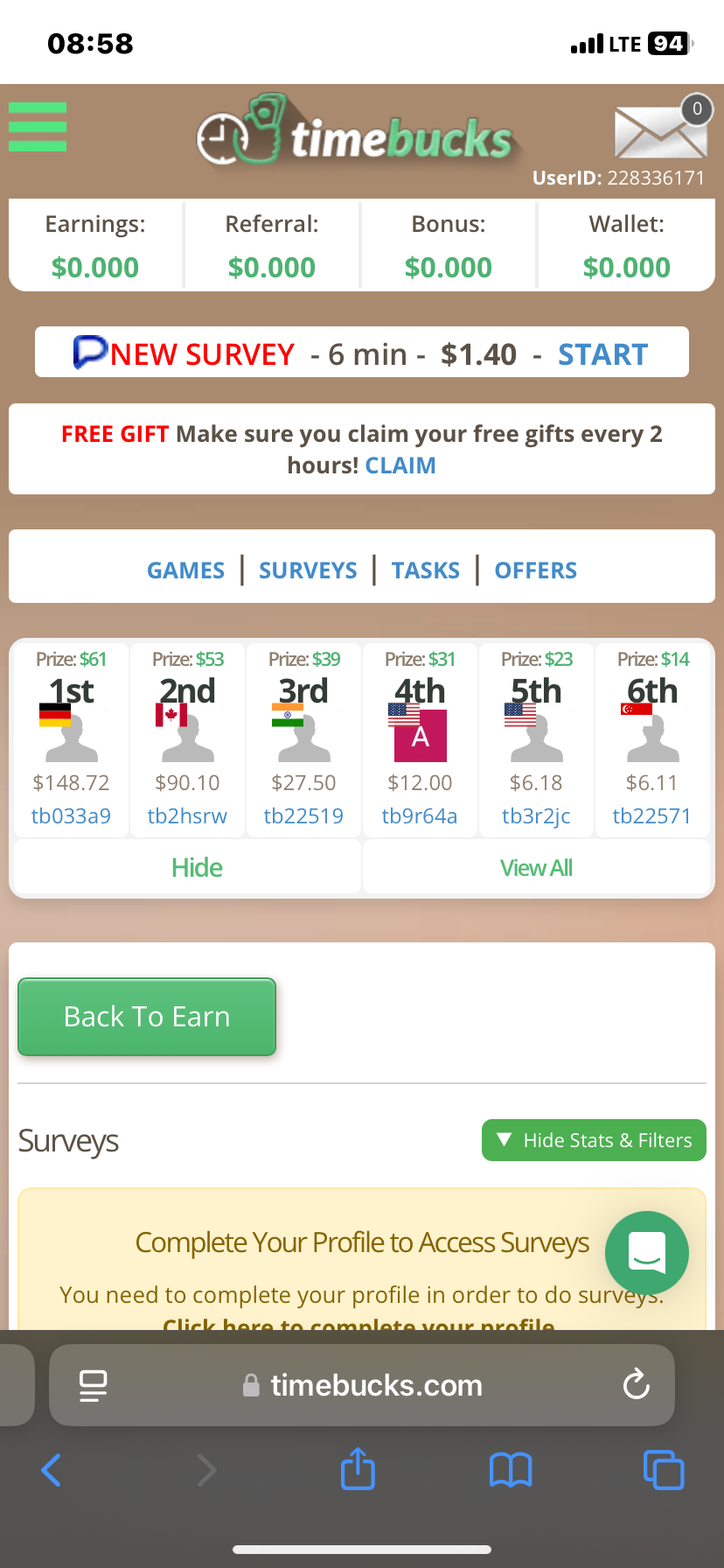Open Safari tabs overview

664,1470
